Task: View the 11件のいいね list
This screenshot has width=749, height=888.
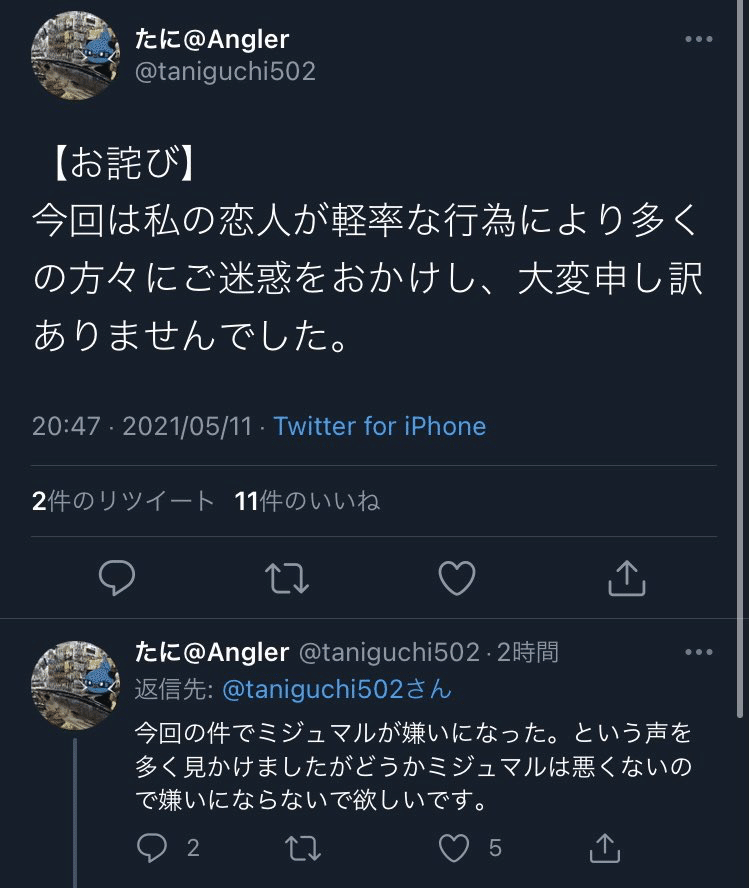Action: [x=307, y=501]
